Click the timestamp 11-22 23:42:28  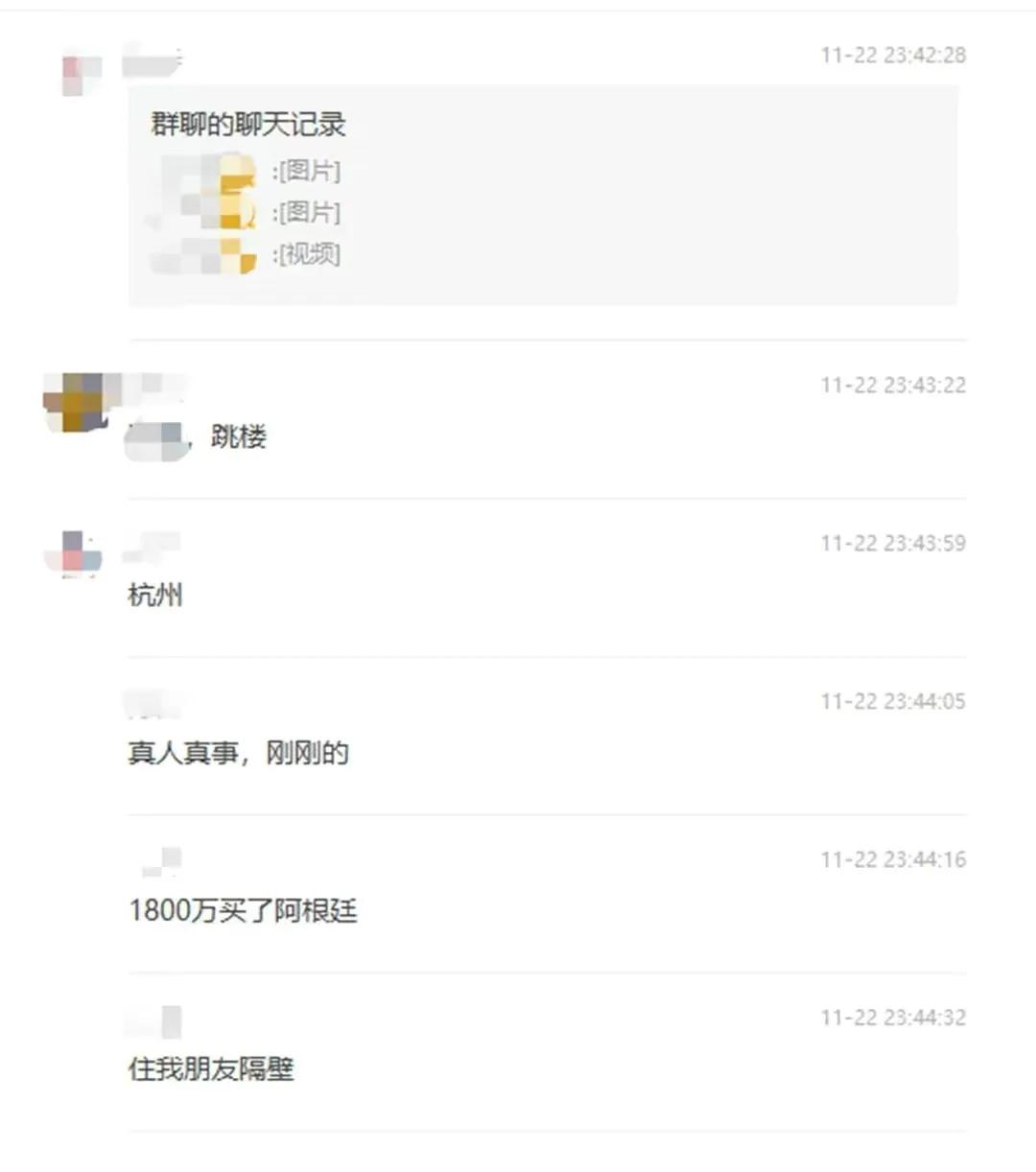coord(892,55)
